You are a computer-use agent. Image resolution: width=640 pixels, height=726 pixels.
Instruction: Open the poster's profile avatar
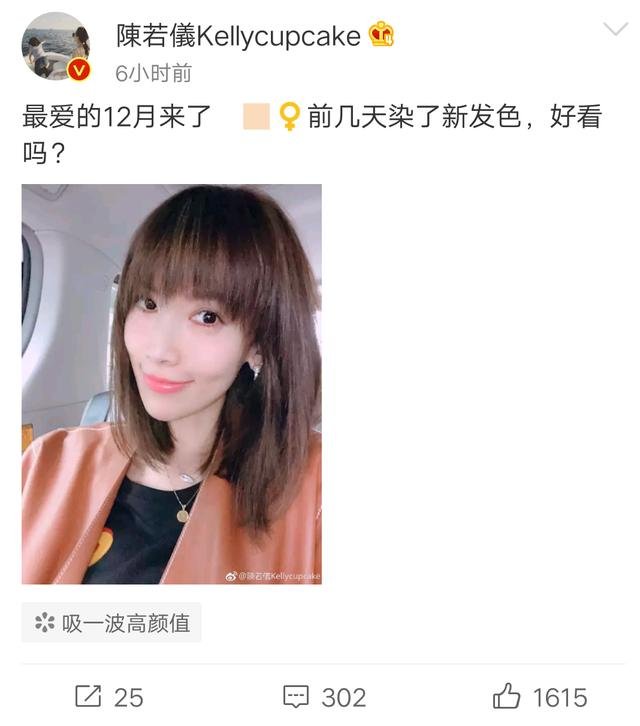coord(56,46)
